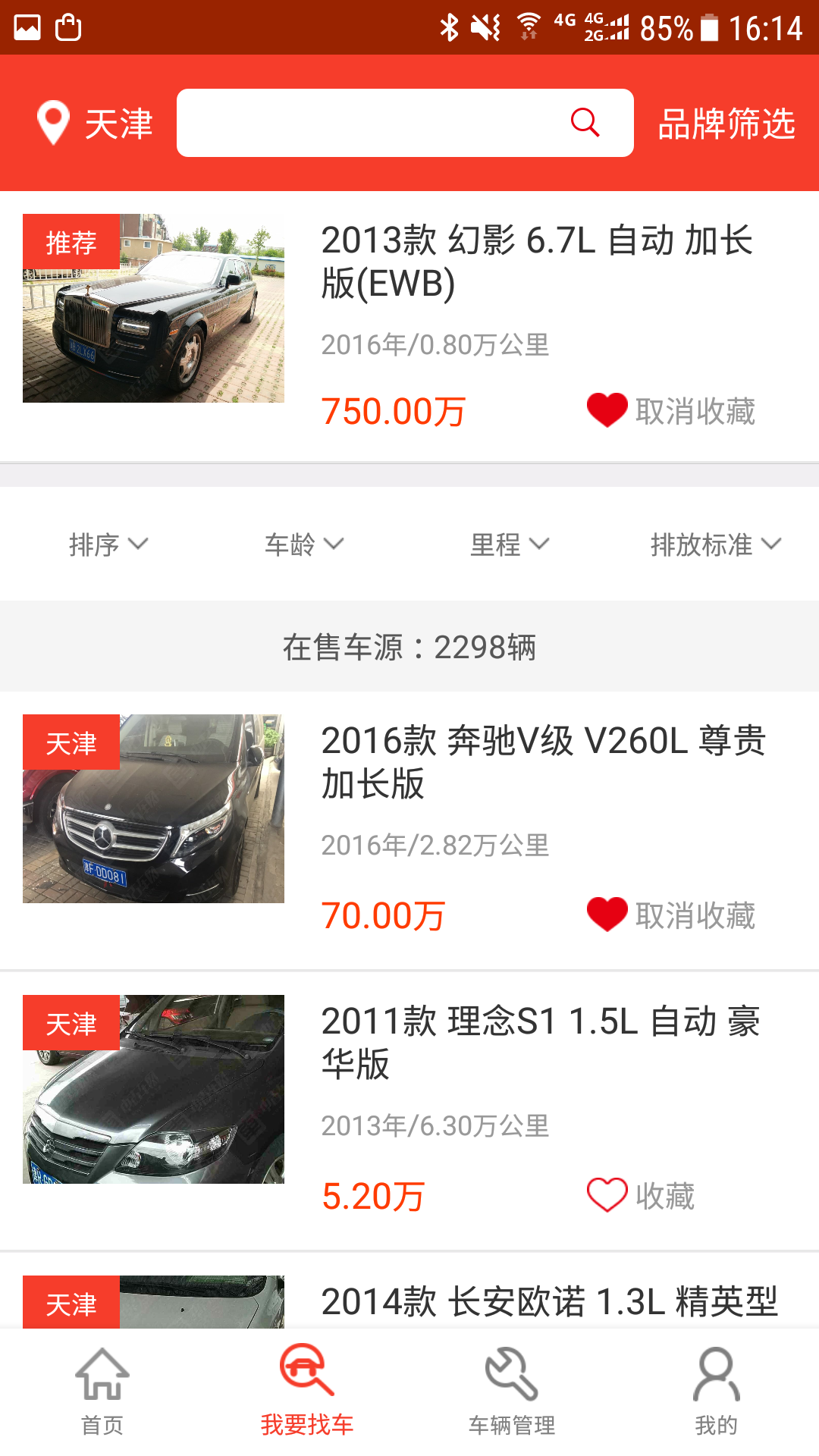Open the 里程 mileage filter dropdown

(x=508, y=544)
